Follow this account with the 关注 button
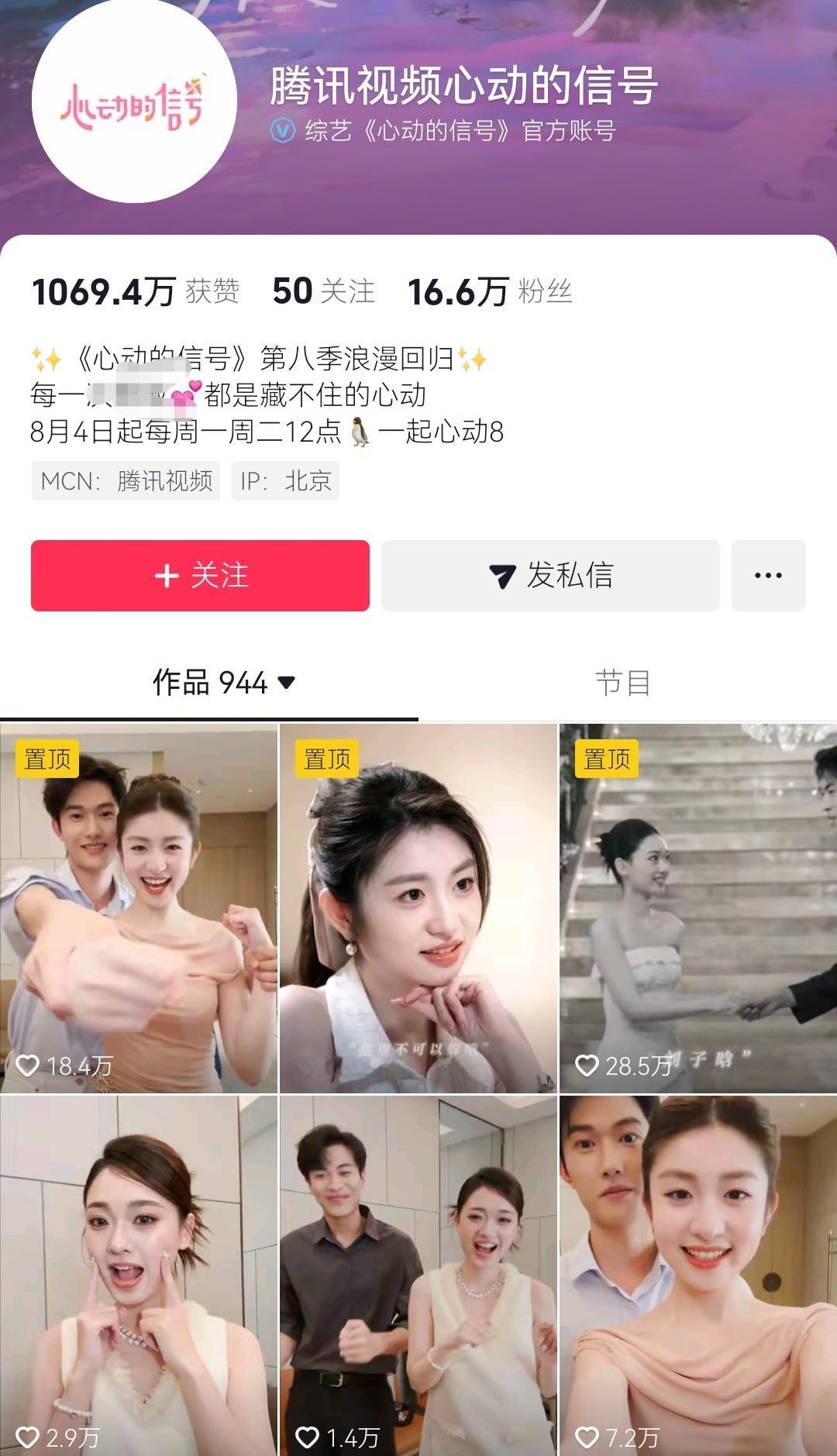Screen dimensions: 837x1456 [200, 576]
